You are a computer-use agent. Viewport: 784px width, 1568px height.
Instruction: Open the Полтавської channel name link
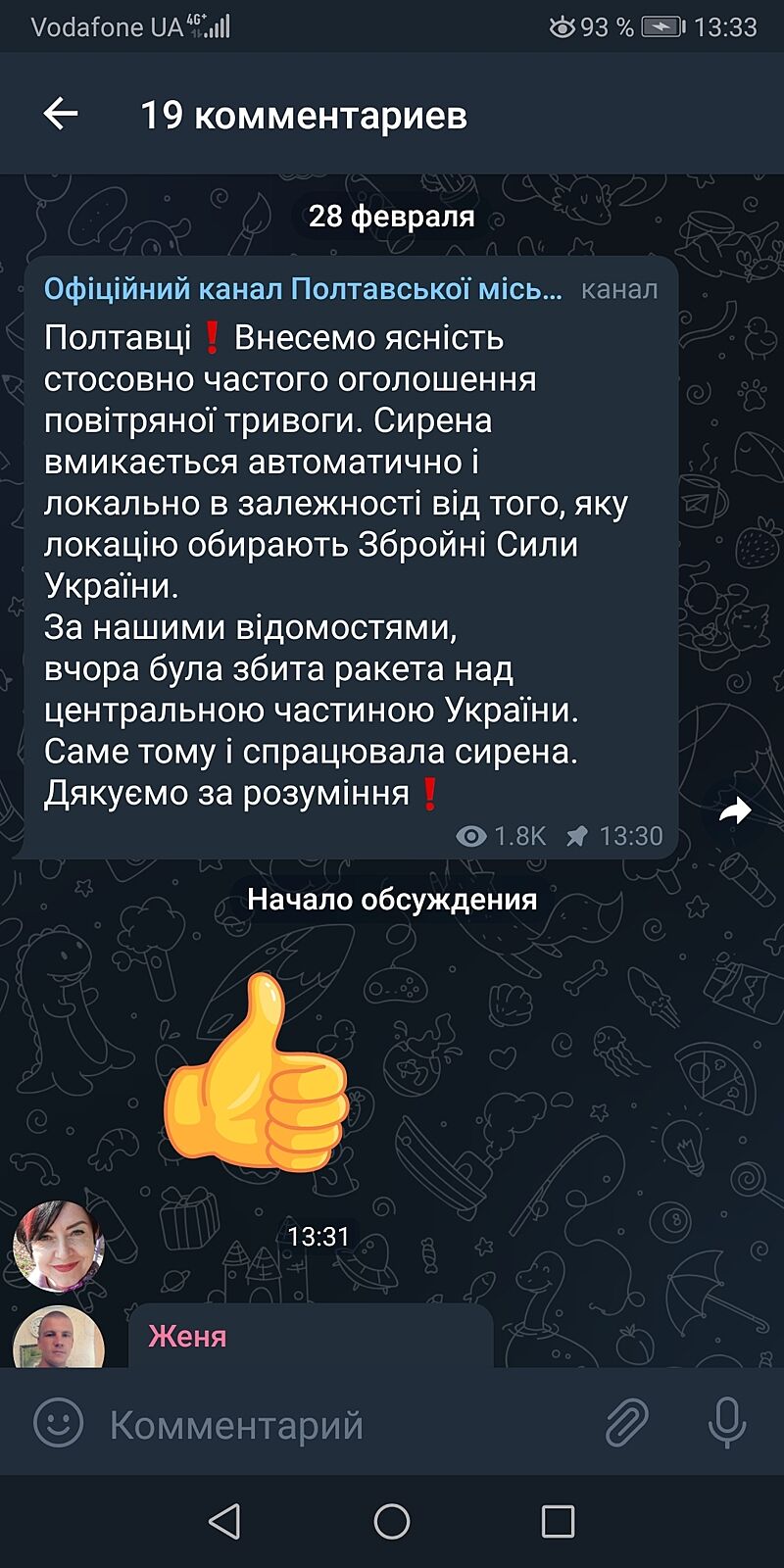pos(304,290)
